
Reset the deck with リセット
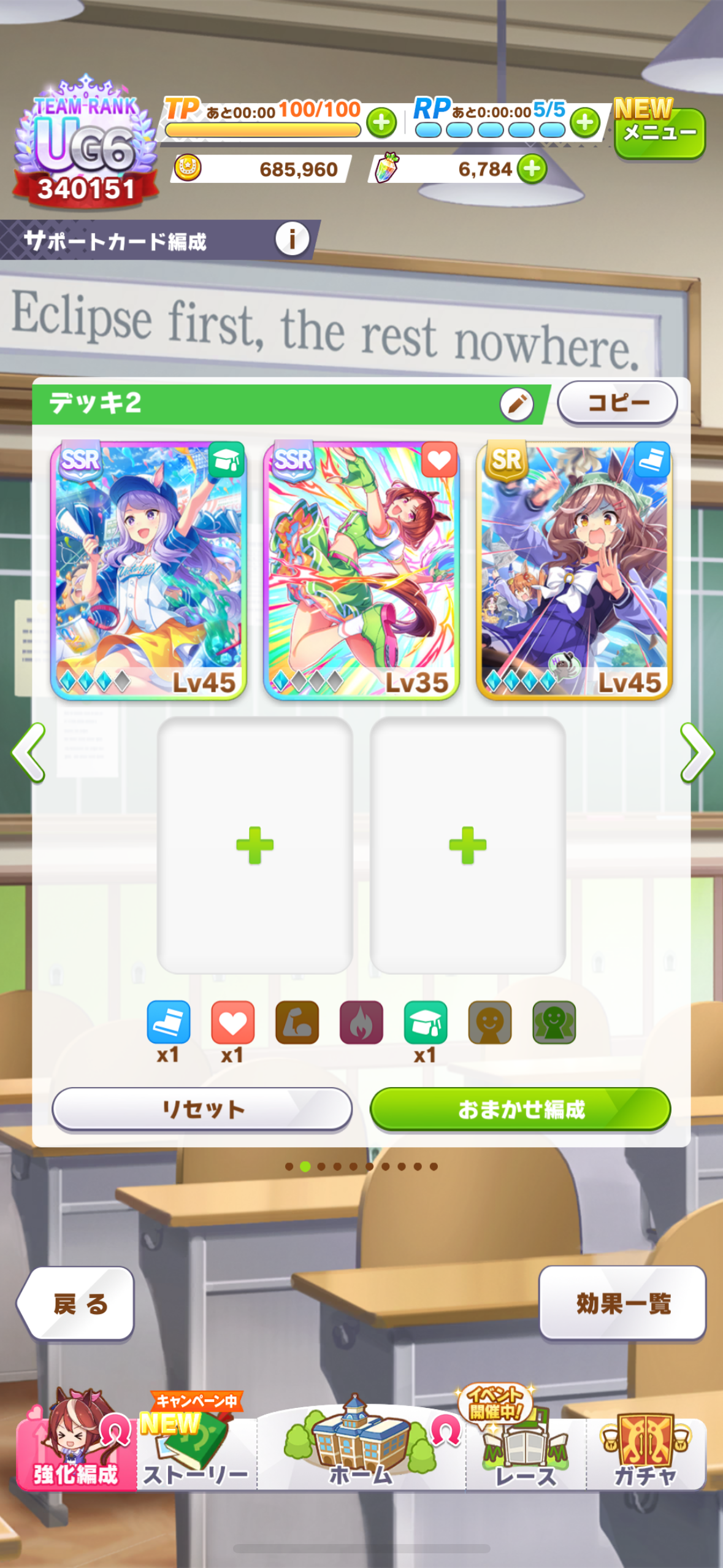[x=202, y=1109]
